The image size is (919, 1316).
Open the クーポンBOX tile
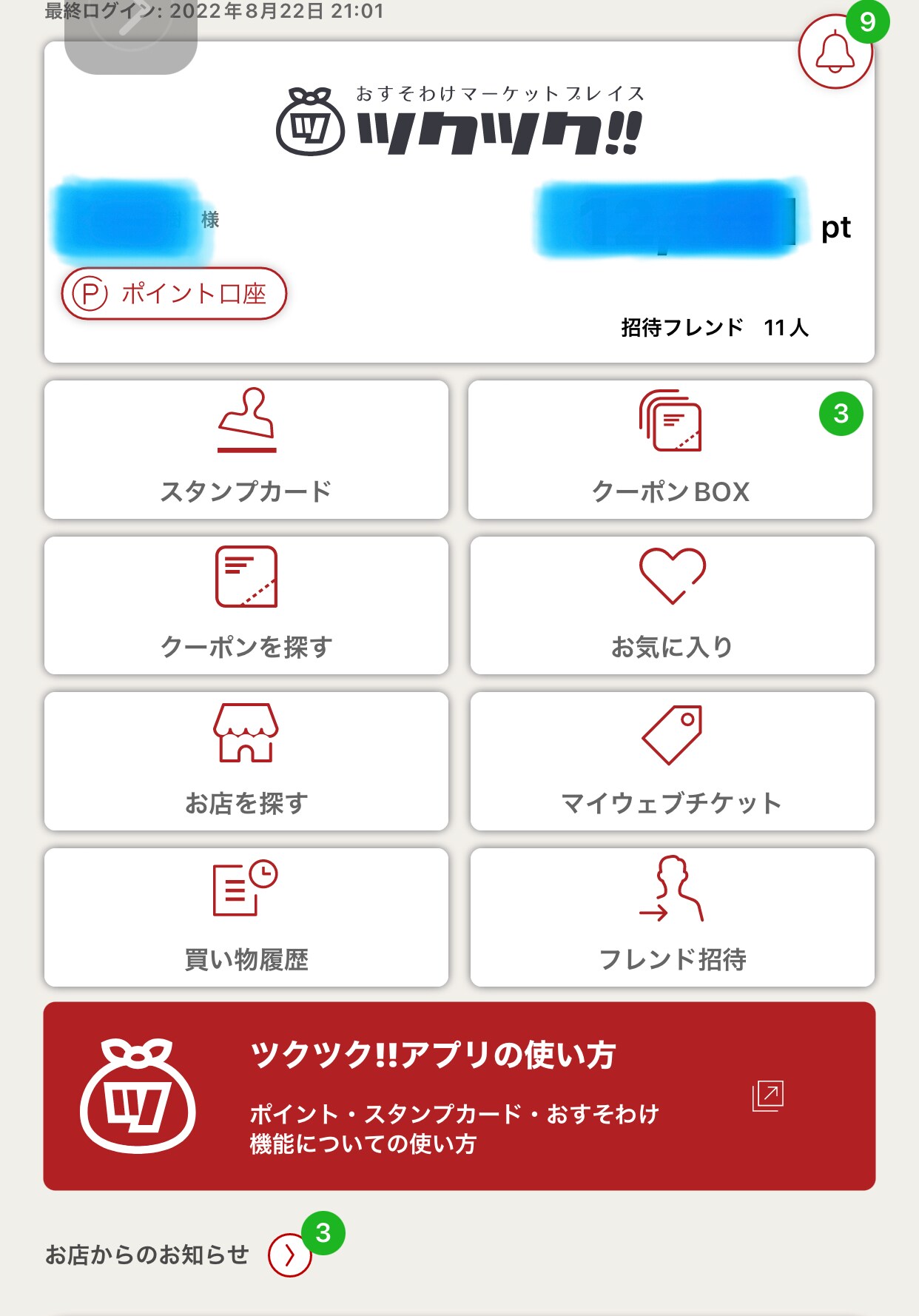click(x=670, y=450)
